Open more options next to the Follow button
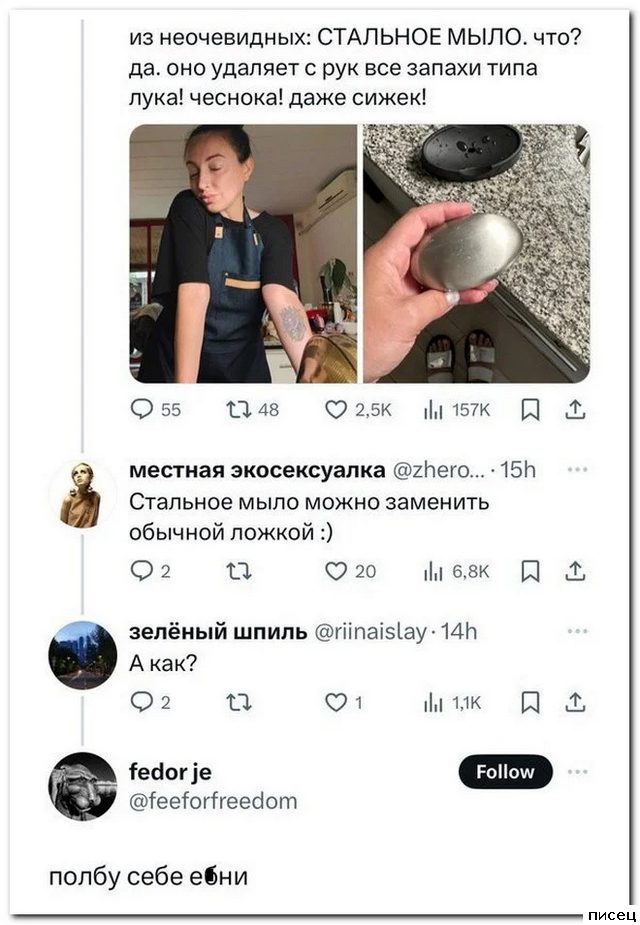Screen dimensions: 640x925 pos(577,771)
